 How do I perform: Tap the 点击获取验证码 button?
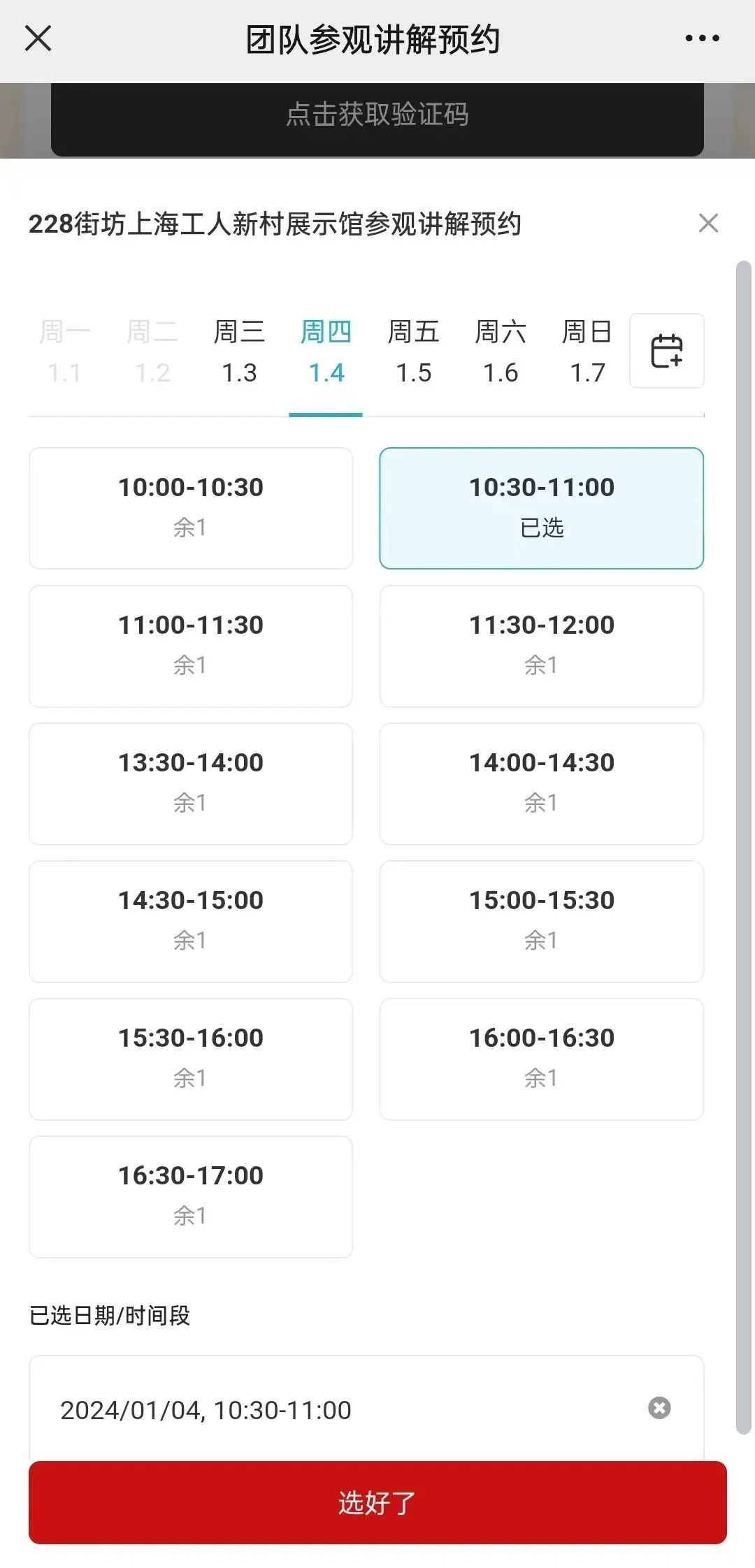point(377,115)
